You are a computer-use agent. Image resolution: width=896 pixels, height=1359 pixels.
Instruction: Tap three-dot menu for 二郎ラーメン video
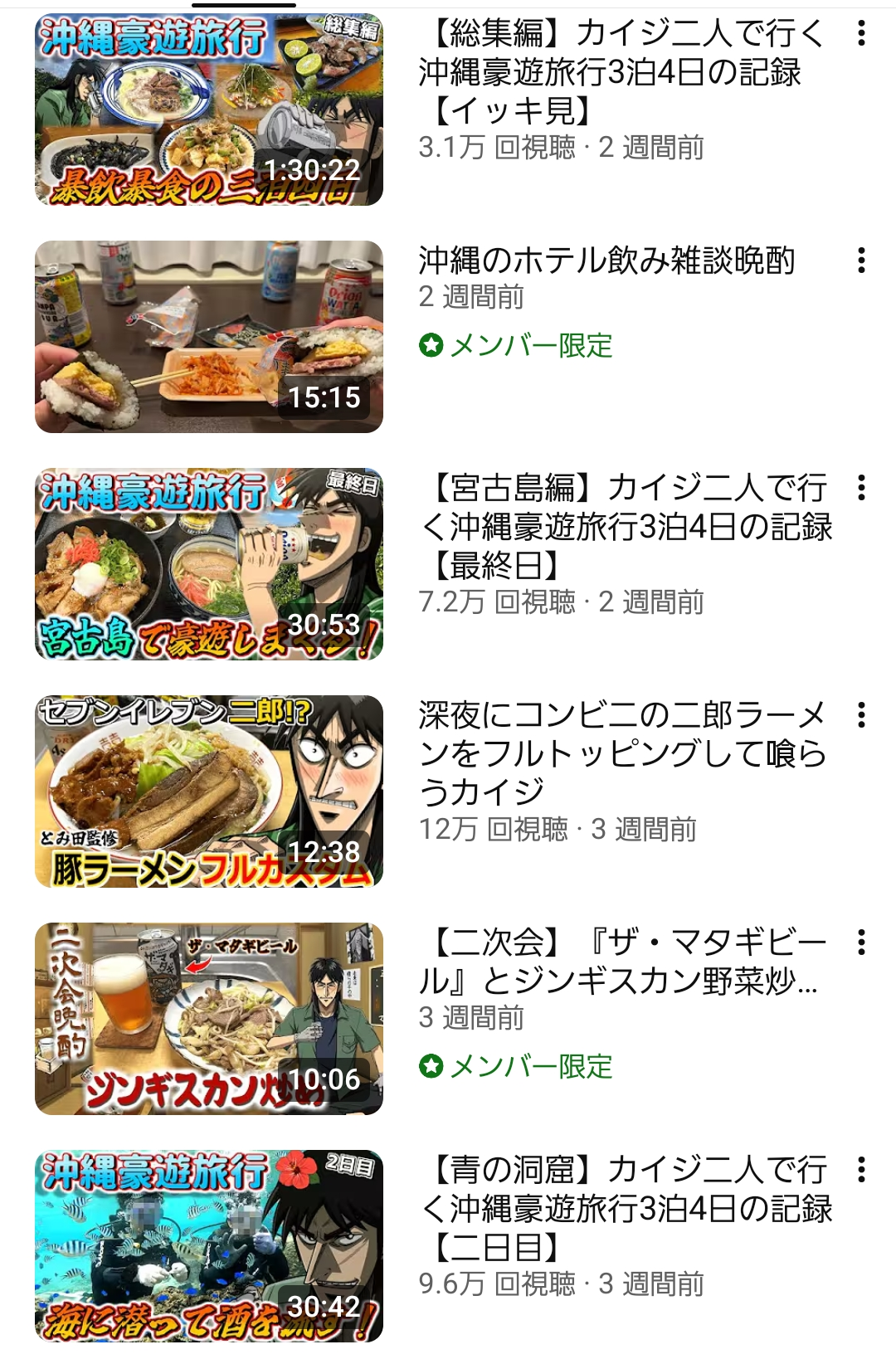click(862, 715)
